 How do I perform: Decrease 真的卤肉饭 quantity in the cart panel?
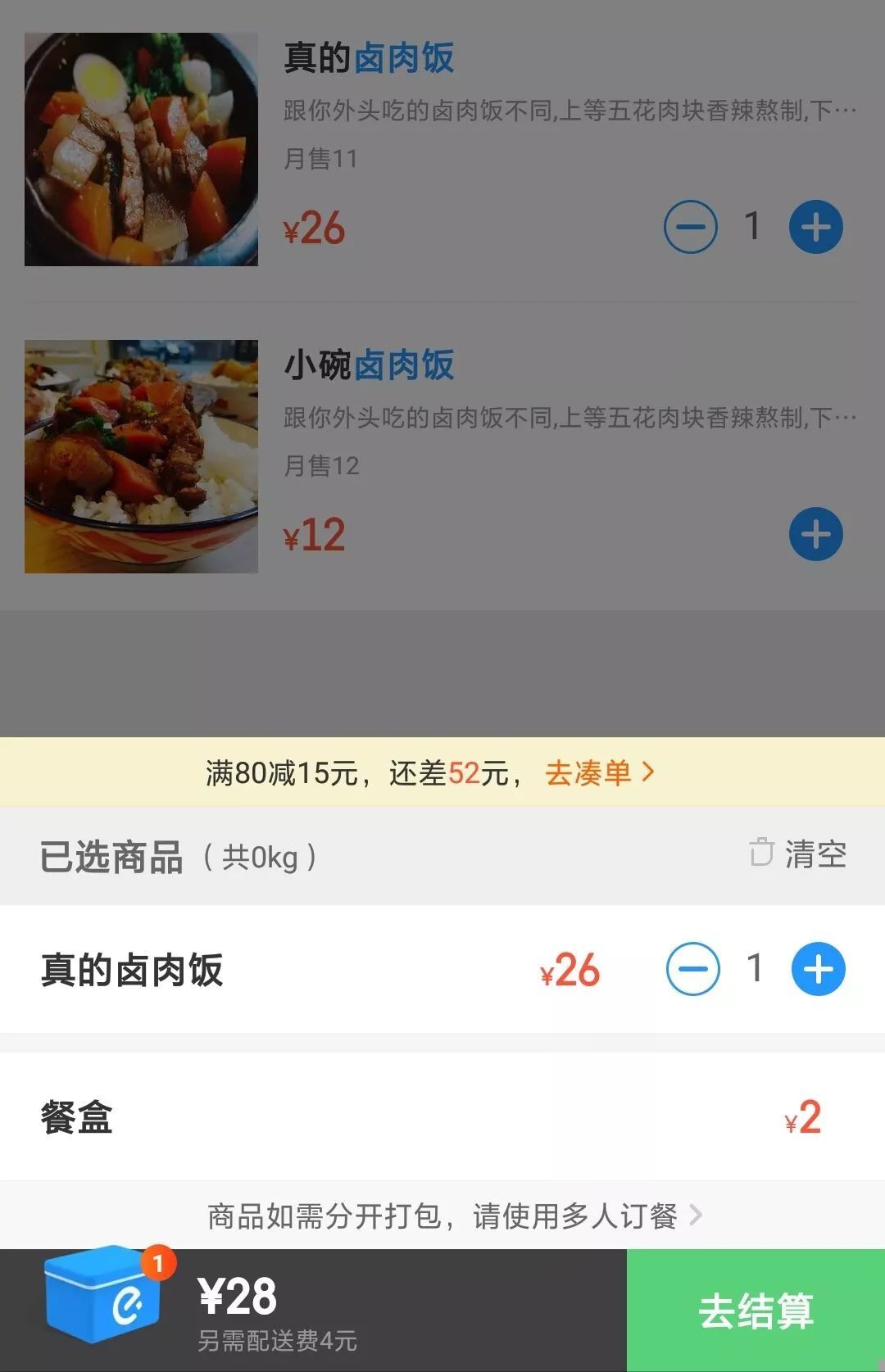pos(693,969)
